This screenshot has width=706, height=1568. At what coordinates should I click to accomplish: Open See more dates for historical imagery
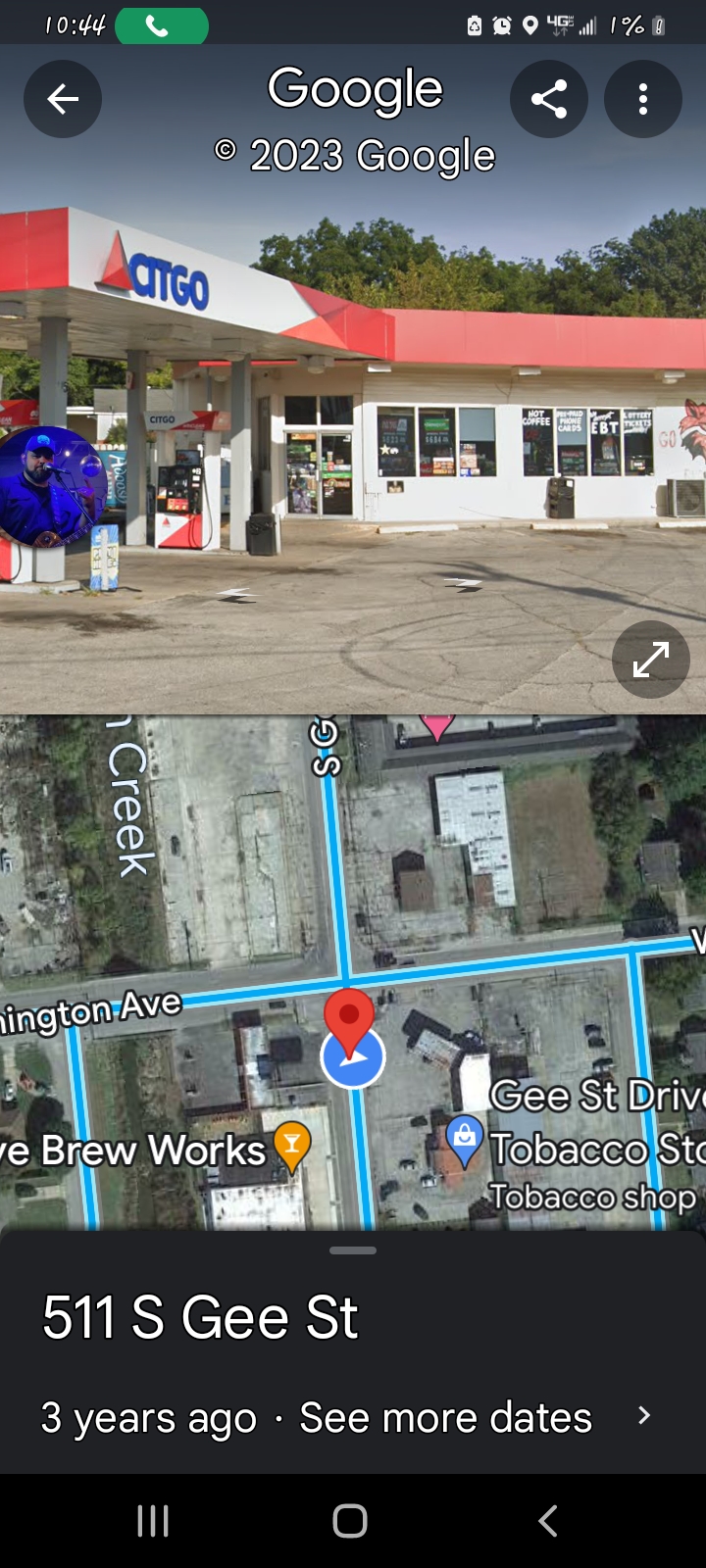(x=444, y=1416)
